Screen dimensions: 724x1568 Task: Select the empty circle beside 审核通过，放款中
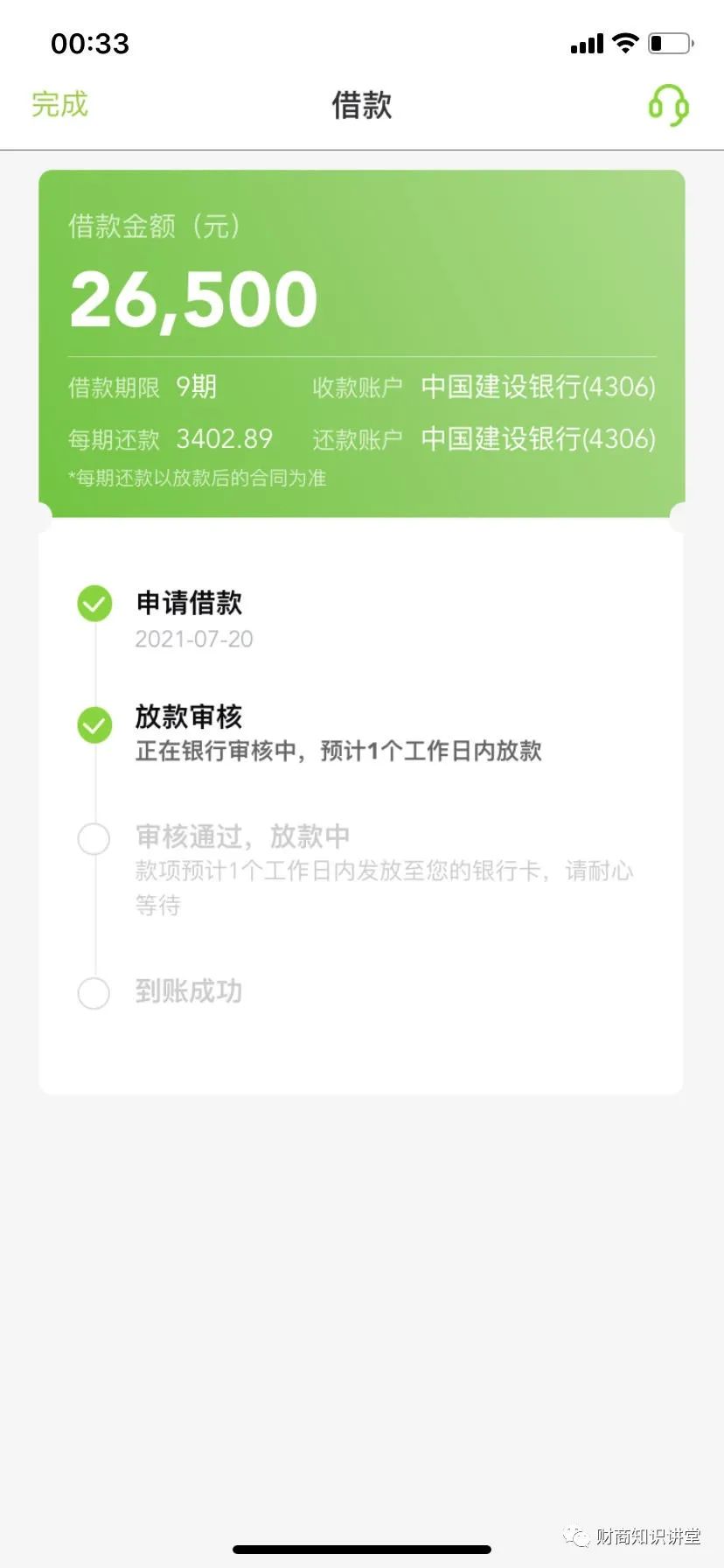94,838
